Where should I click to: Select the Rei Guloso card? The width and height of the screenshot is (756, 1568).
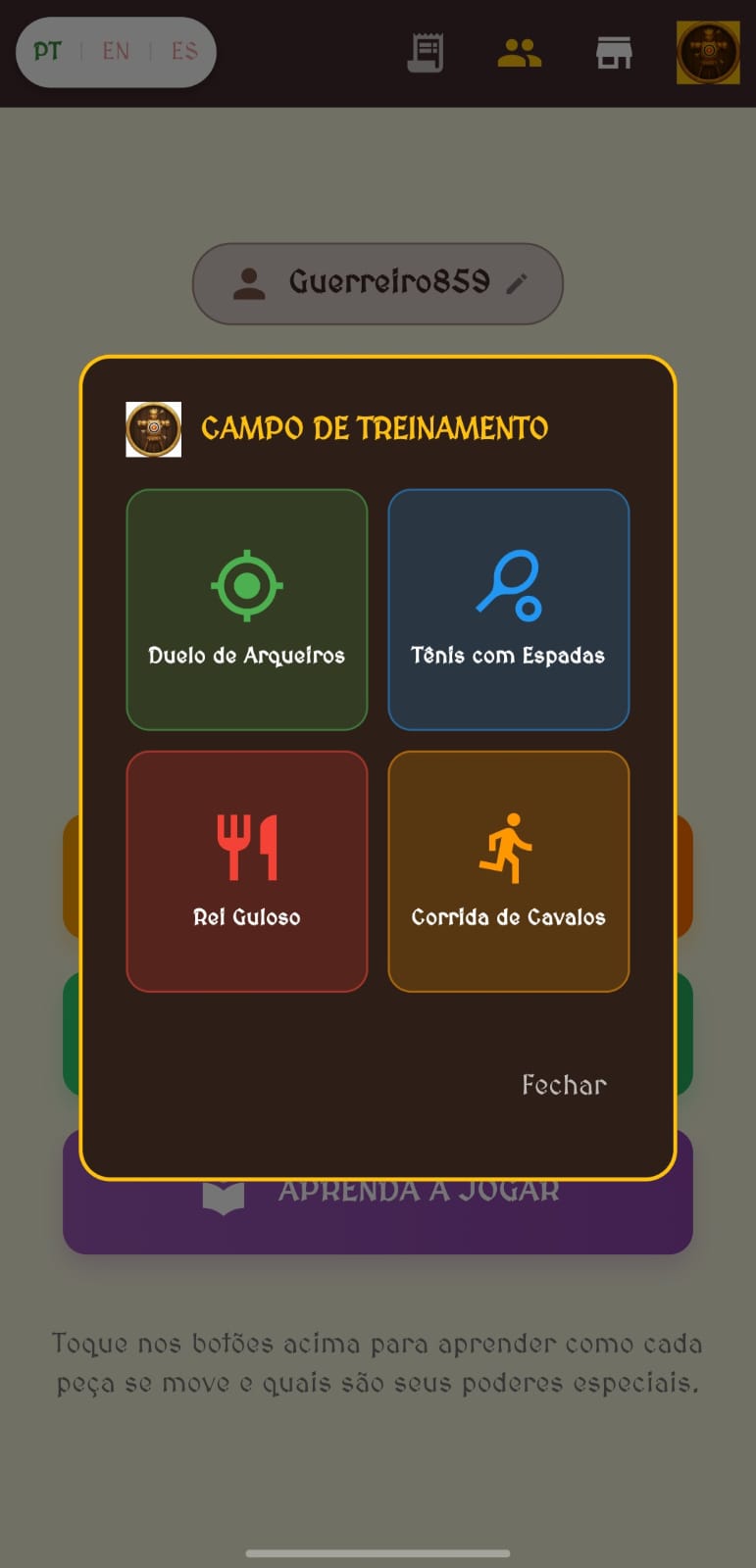click(x=246, y=871)
